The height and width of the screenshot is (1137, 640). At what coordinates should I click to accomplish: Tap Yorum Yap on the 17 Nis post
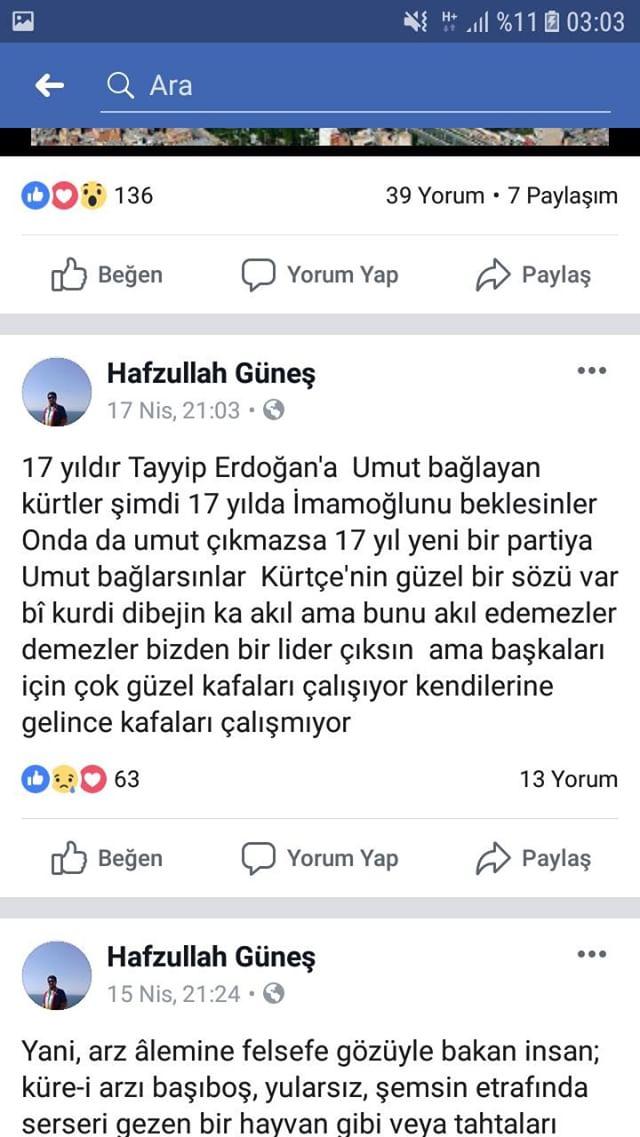tap(320, 859)
